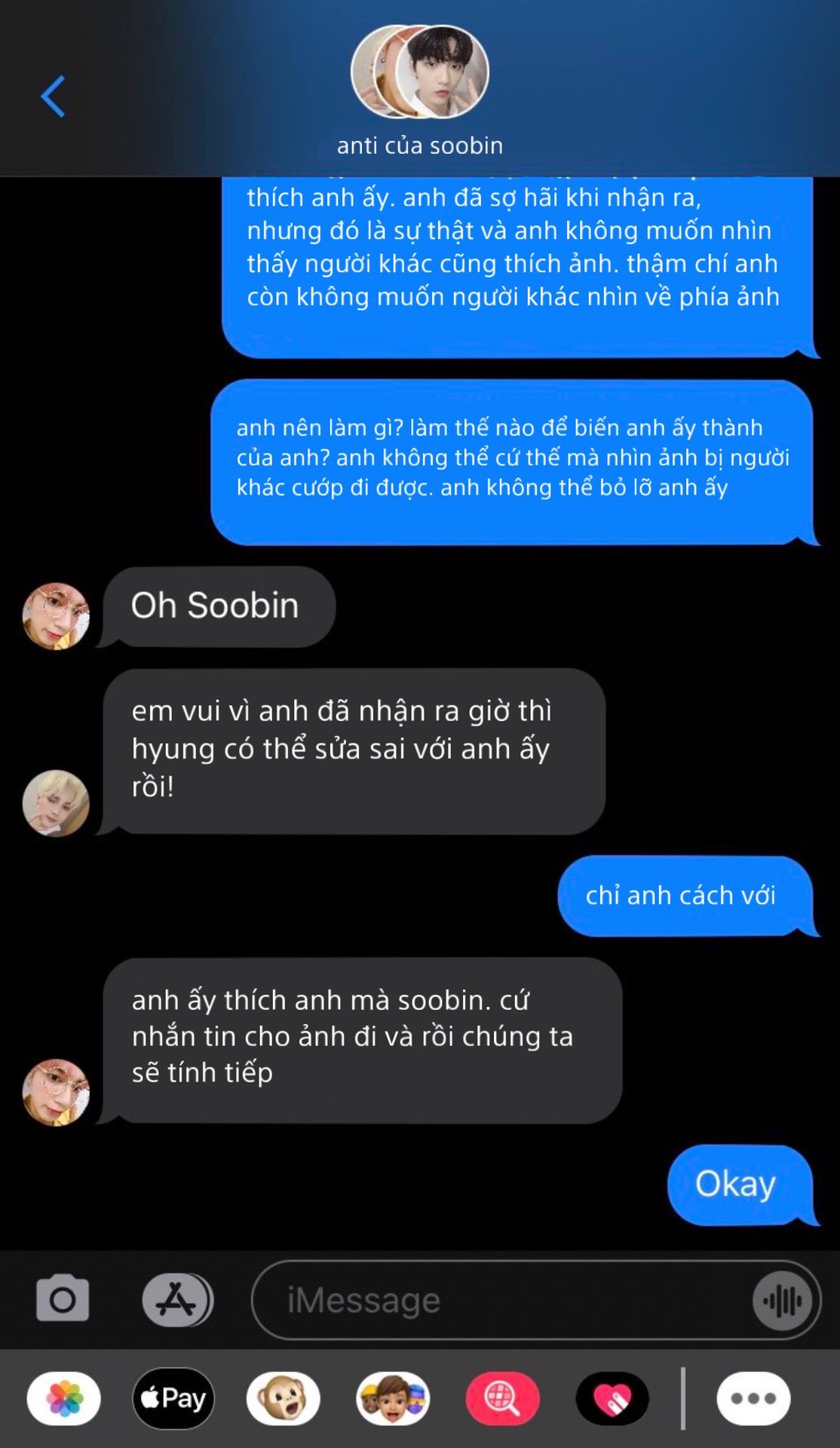Open the Photos app in the drawer
Screen dimensions: 840x1448
click(x=64, y=1398)
